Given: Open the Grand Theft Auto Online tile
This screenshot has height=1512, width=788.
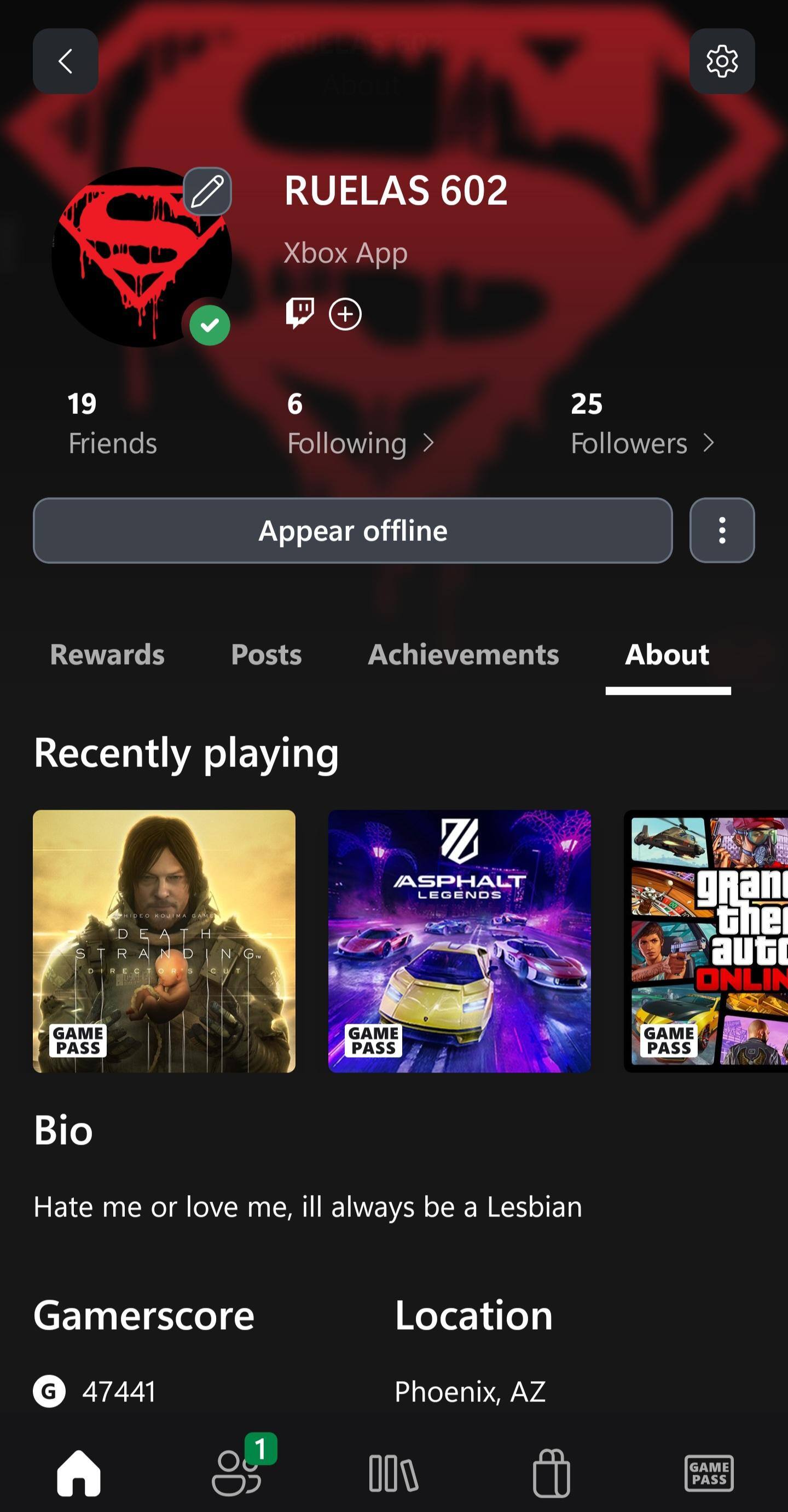Looking at the screenshot, I should [x=706, y=941].
